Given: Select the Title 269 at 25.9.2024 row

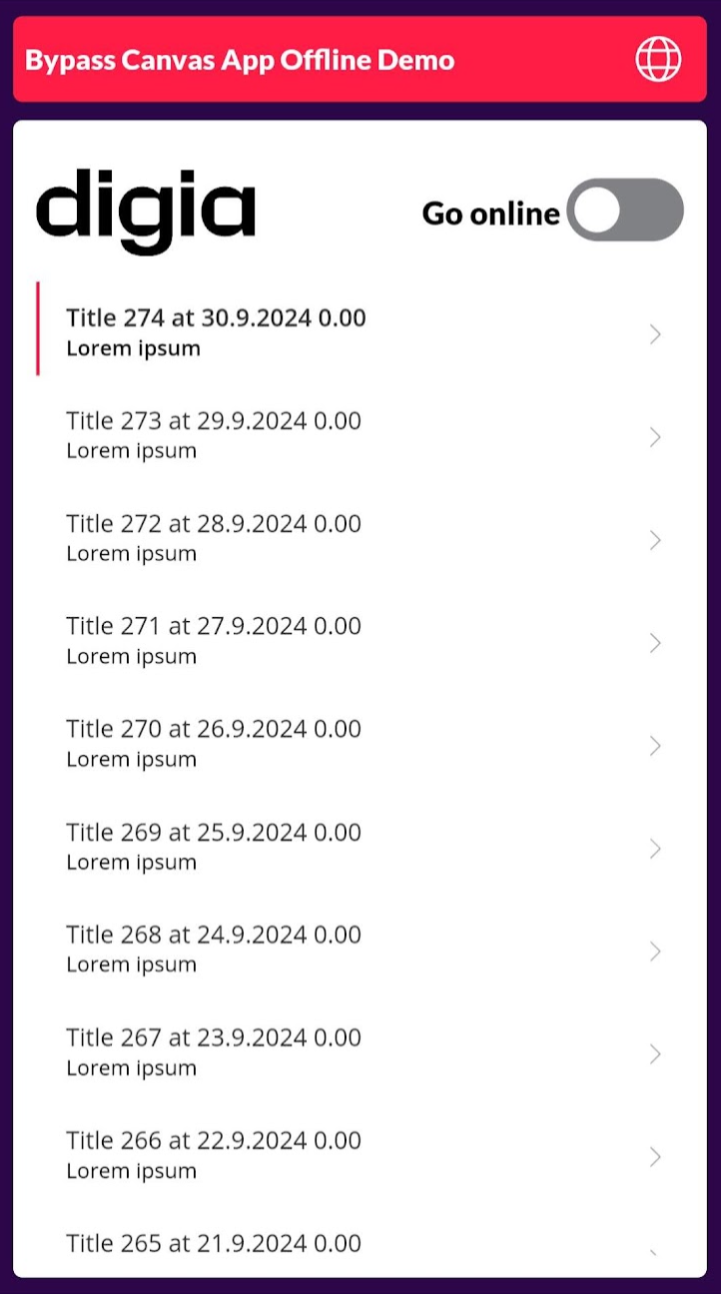Looking at the screenshot, I should click(360, 847).
